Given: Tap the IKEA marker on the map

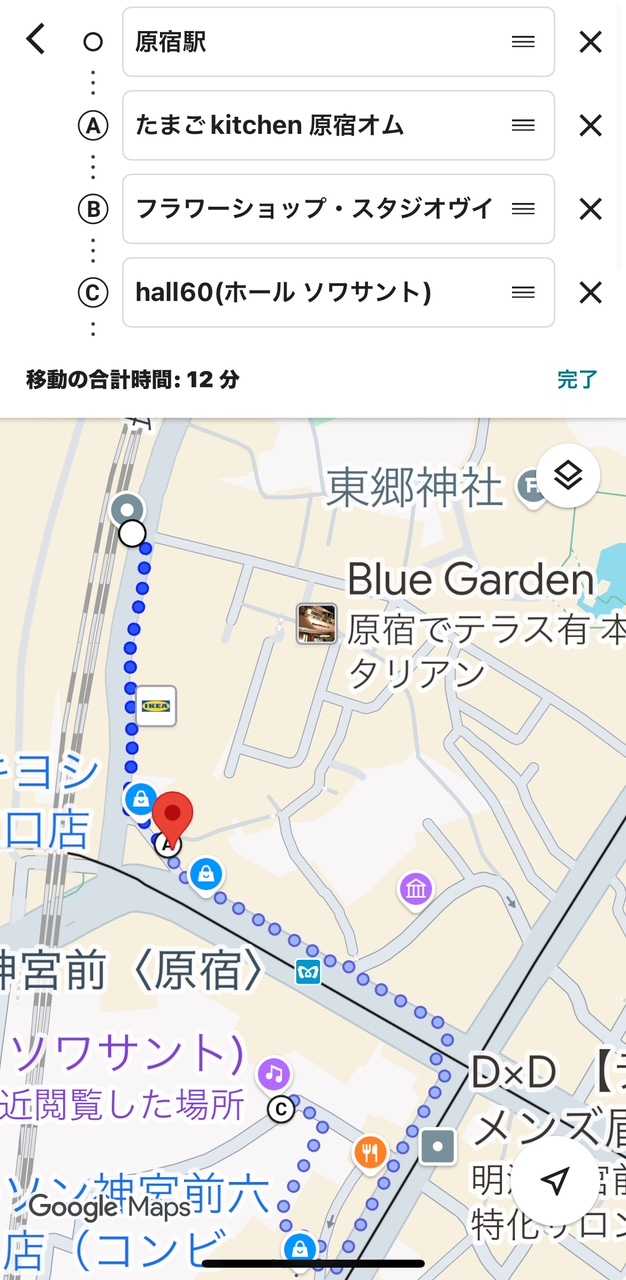Looking at the screenshot, I should 156,706.
